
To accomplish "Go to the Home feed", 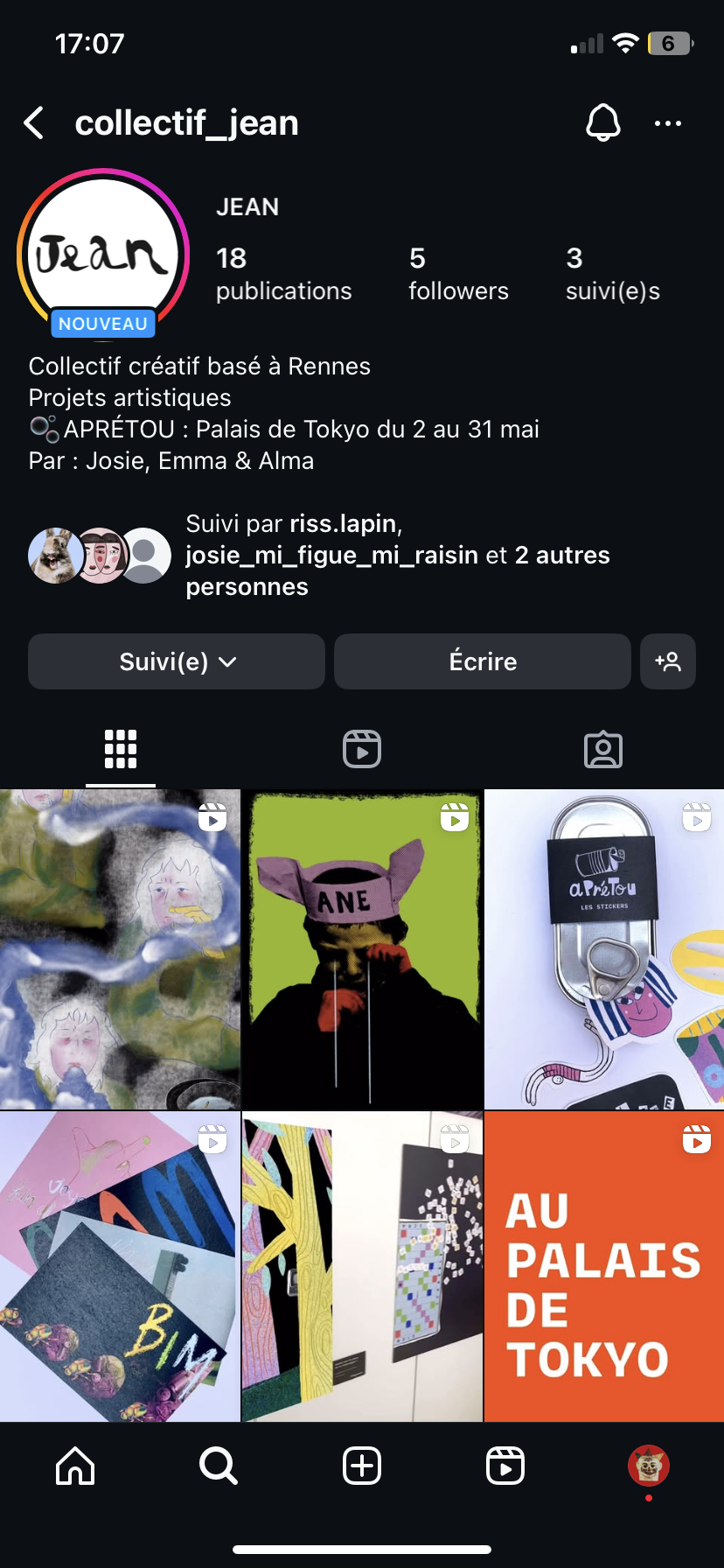I will (x=75, y=1466).
